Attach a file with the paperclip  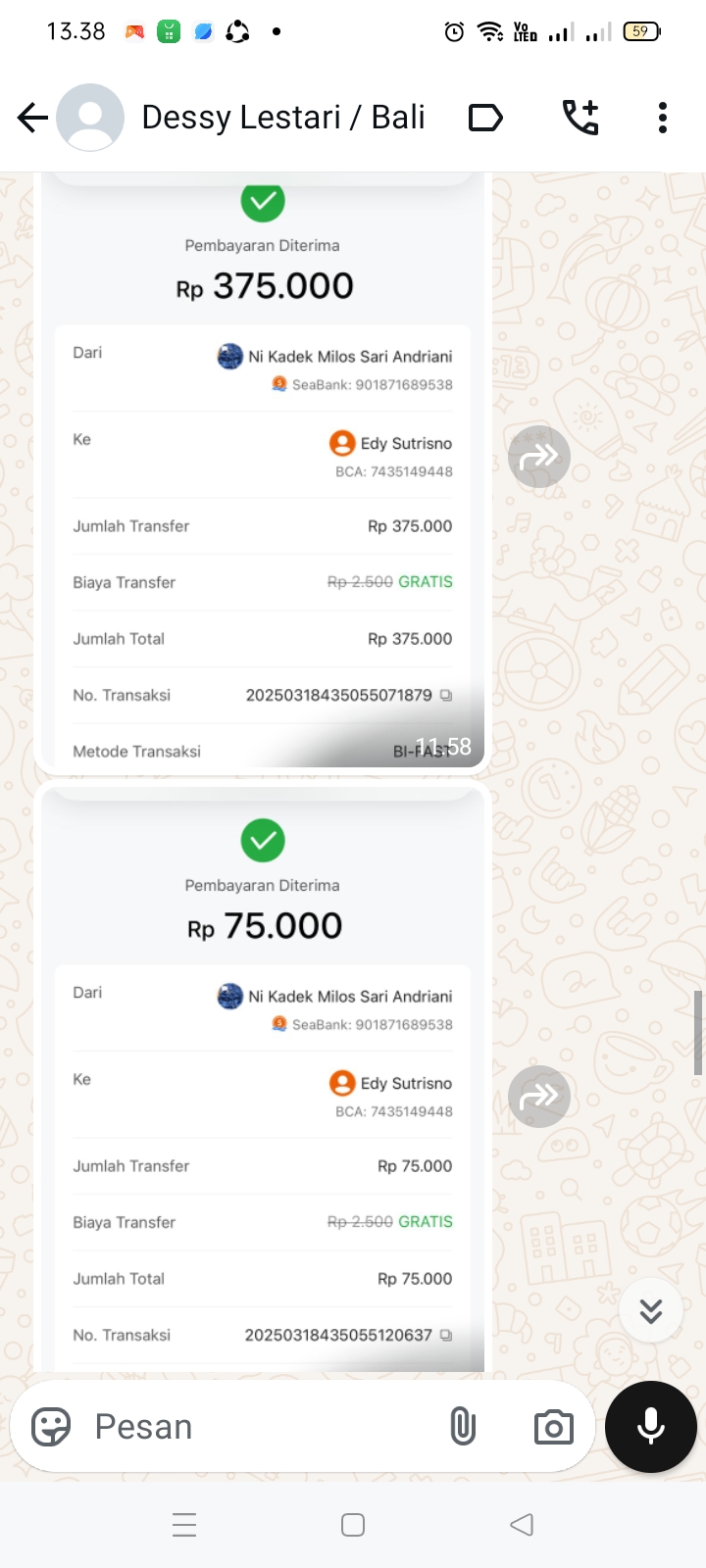pyautogui.click(x=463, y=1427)
